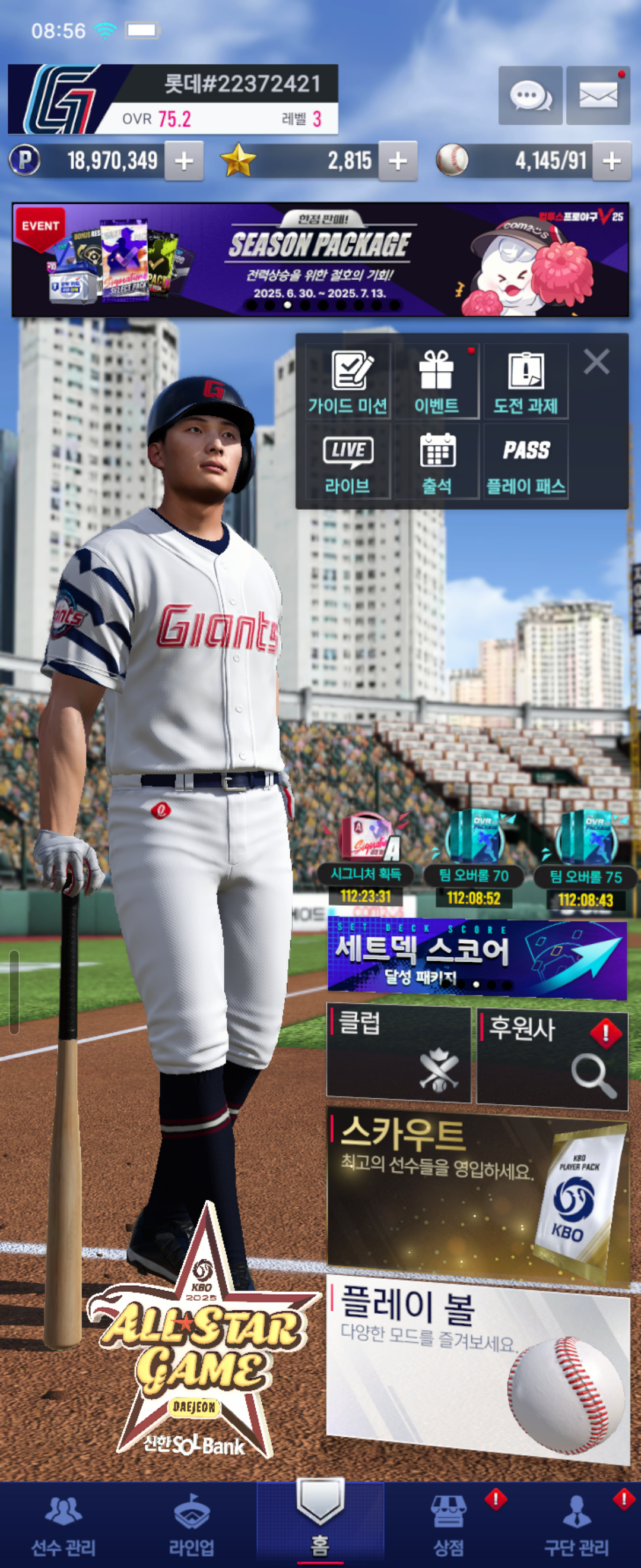Open the Season Package event banner

pyautogui.click(x=320, y=260)
